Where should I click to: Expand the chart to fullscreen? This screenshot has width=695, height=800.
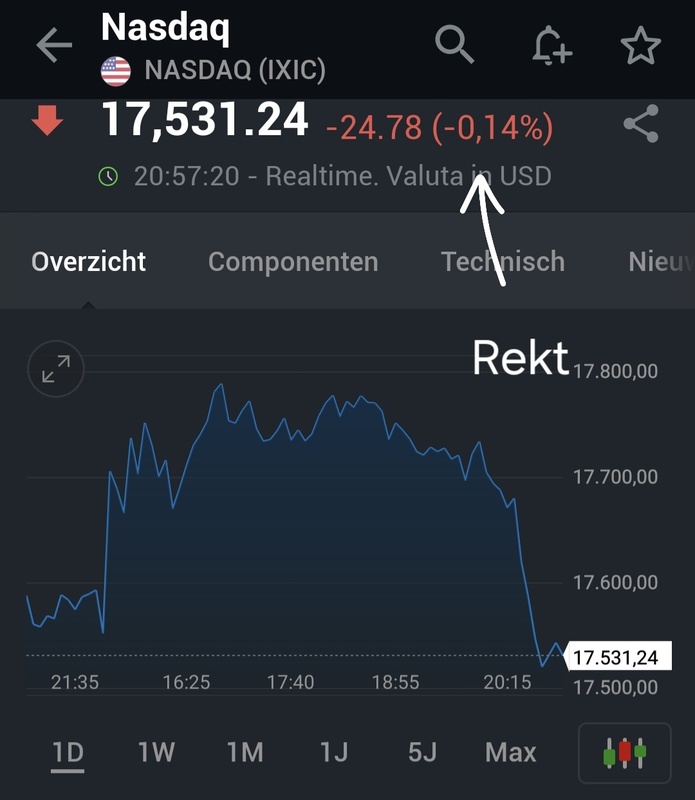click(55, 371)
